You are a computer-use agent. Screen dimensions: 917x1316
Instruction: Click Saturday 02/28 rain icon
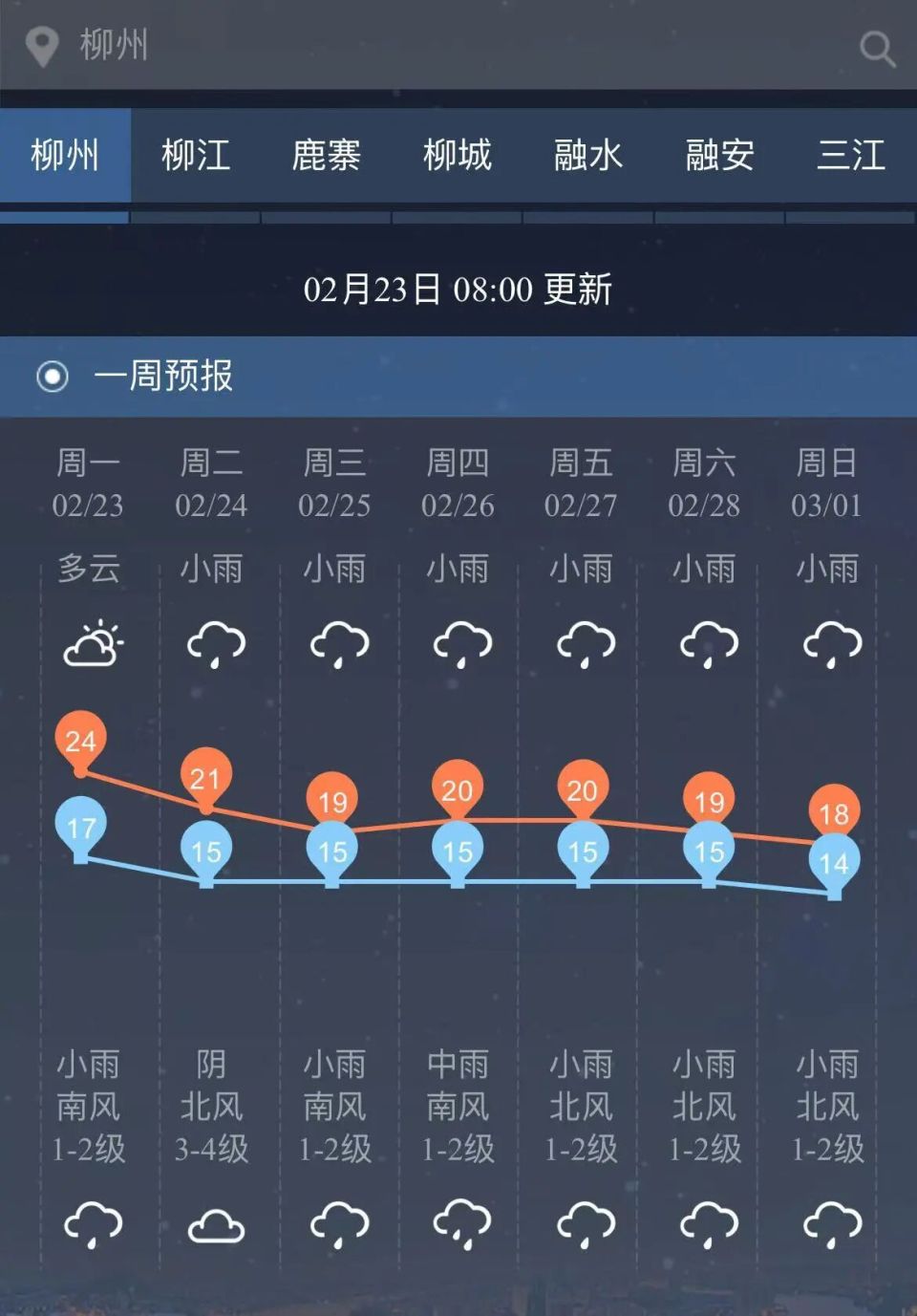tap(707, 642)
